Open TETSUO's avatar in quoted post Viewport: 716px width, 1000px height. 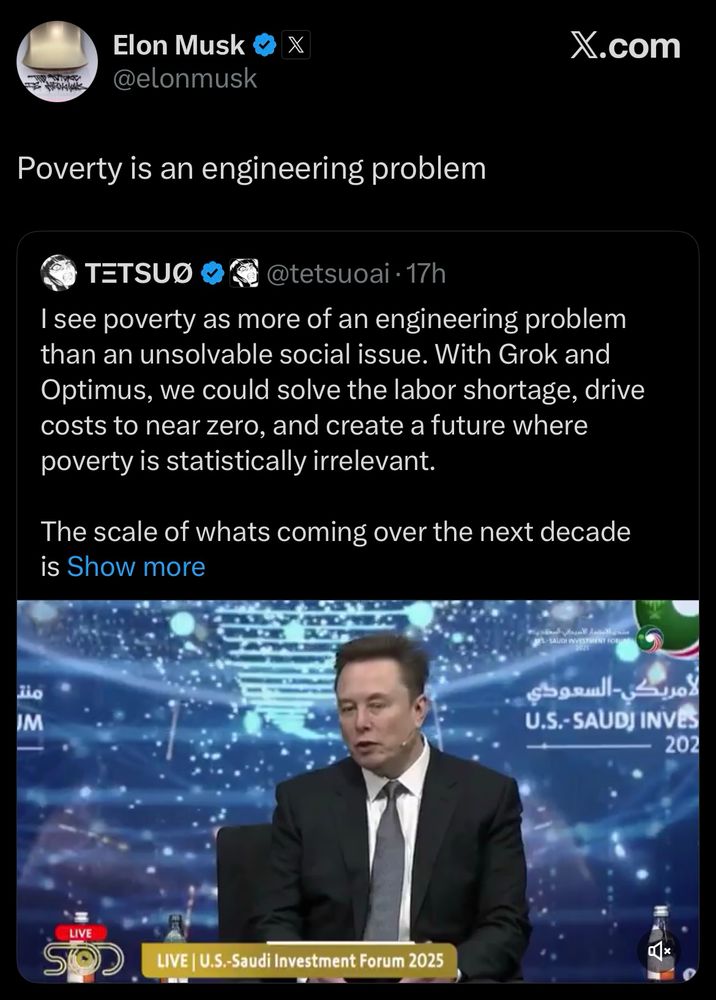58,271
